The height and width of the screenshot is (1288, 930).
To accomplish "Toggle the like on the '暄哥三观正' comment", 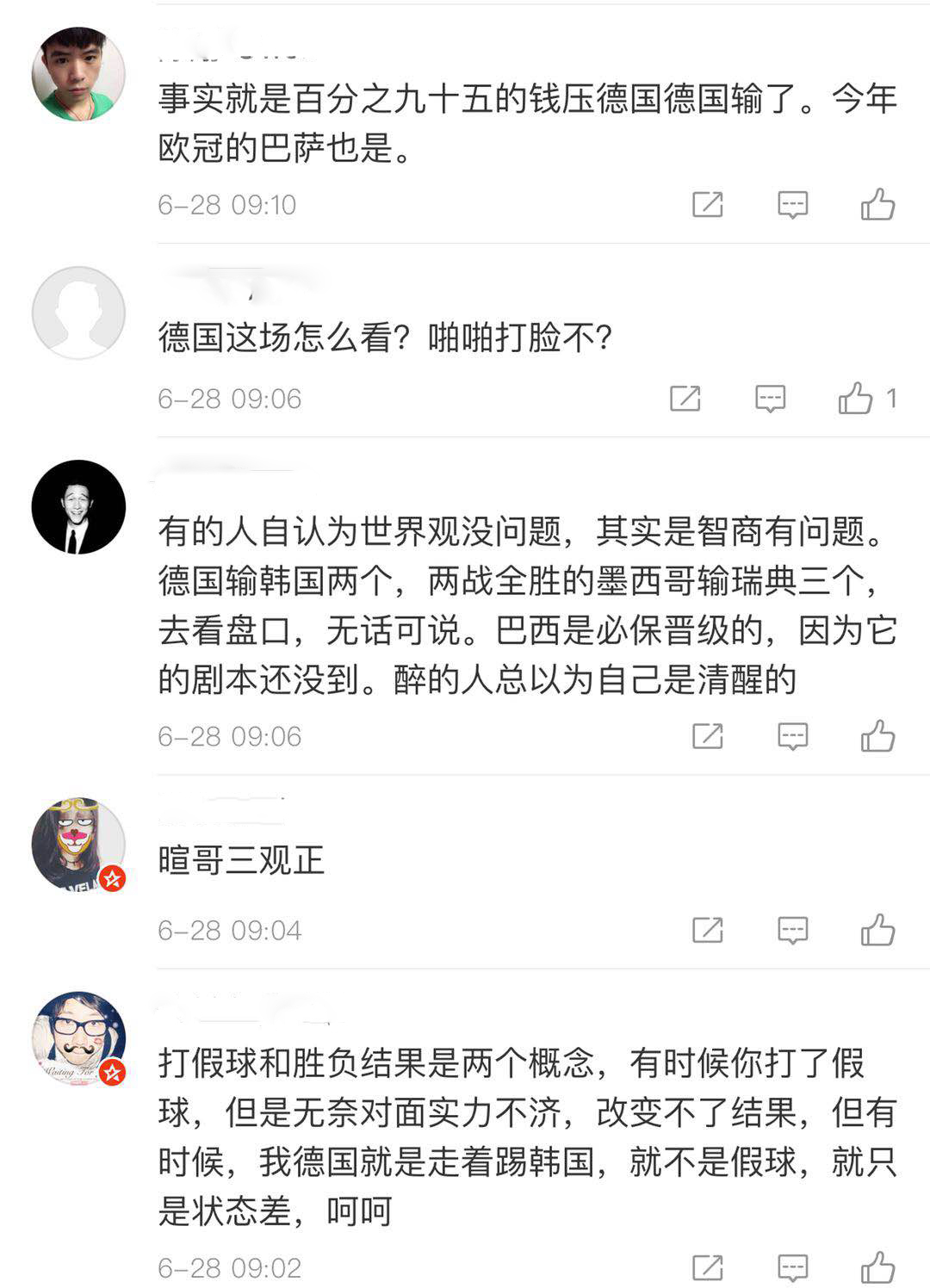I will pyautogui.click(x=880, y=928).
